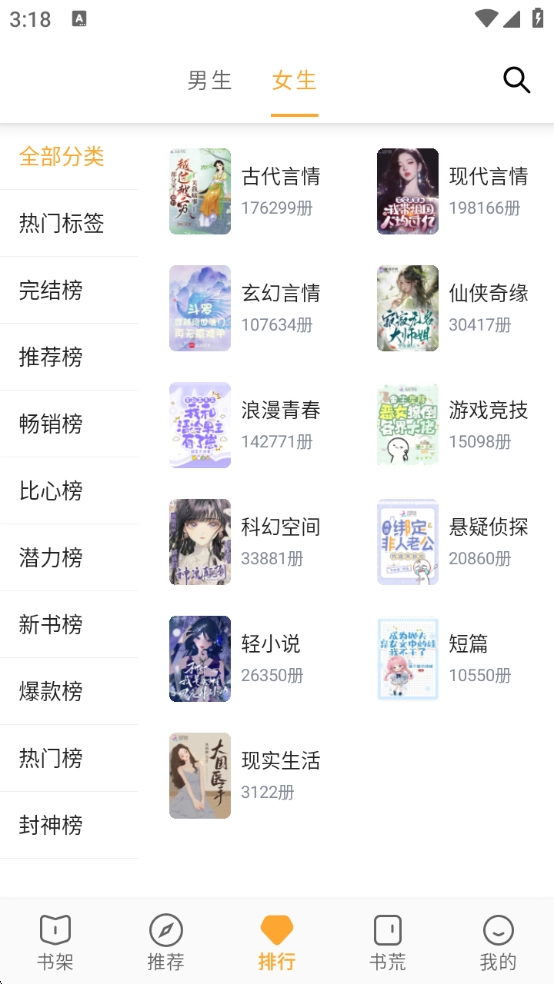This screenshot has width=554, height=984.
Task: Open the 封神榜 ranking
Action: pos(69,825)
